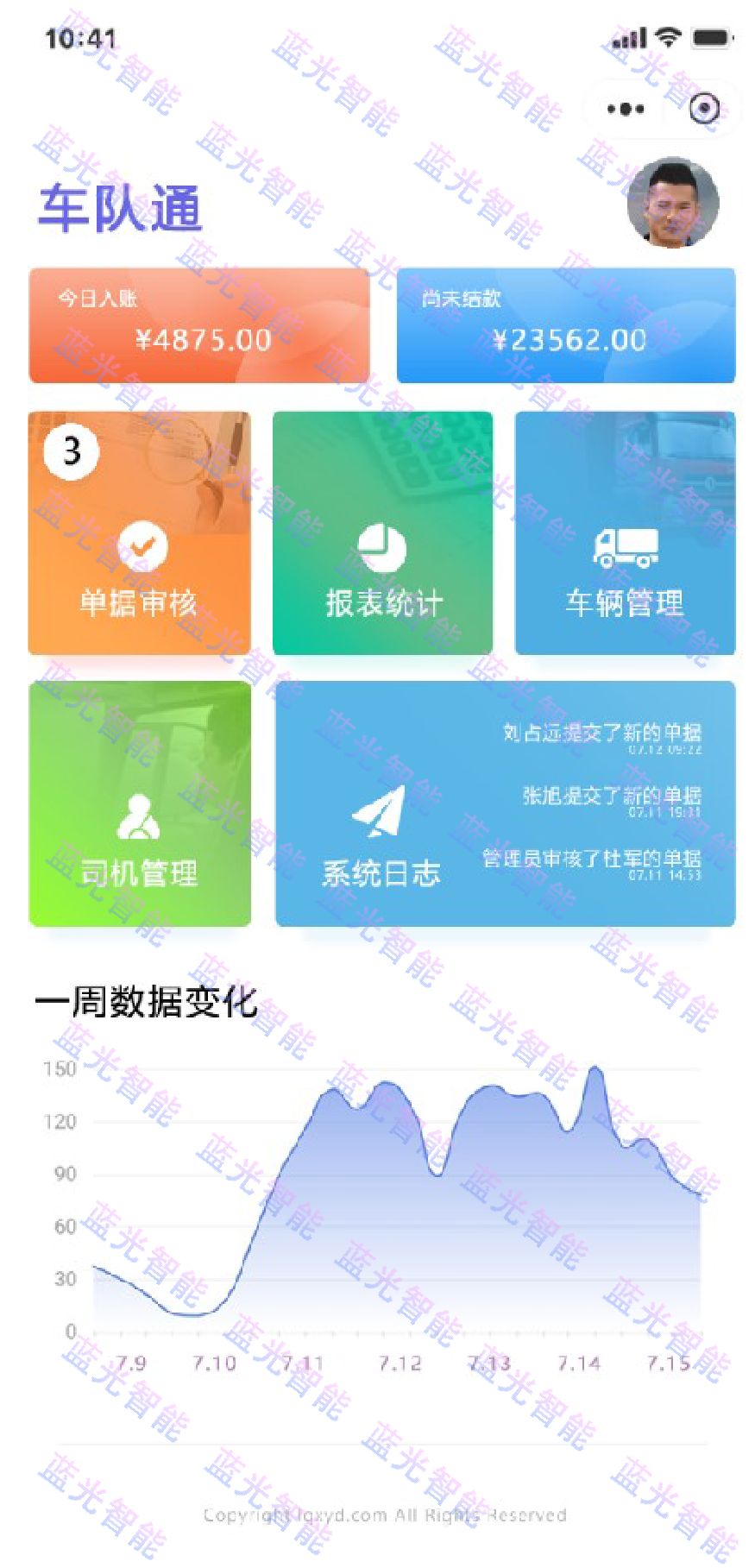This screenshot has width=755, height=1568.
Task: Open the 今日入账 income card
Action: coord(199,325)
